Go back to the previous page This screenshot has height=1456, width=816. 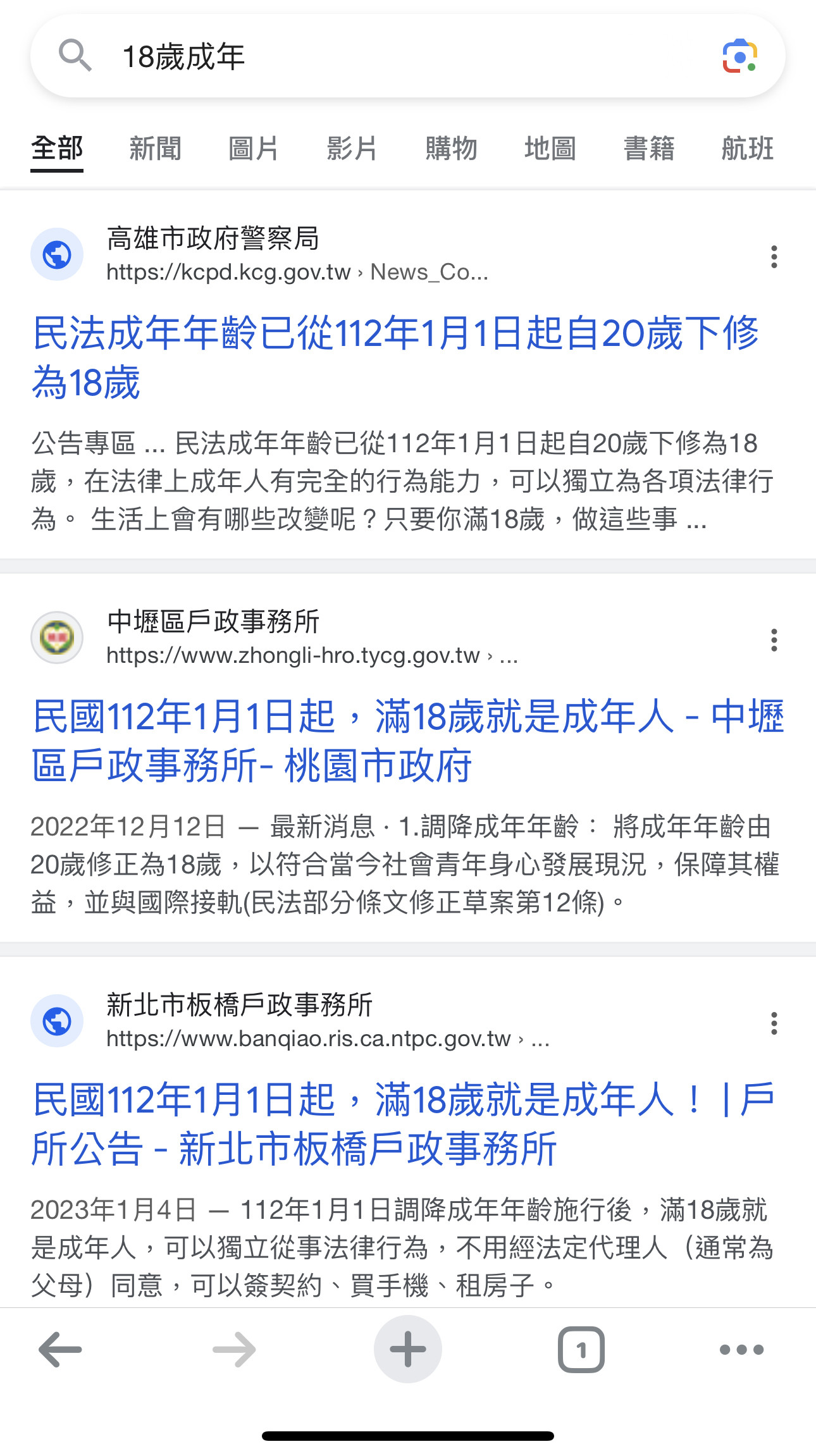tap(60, 1349)
